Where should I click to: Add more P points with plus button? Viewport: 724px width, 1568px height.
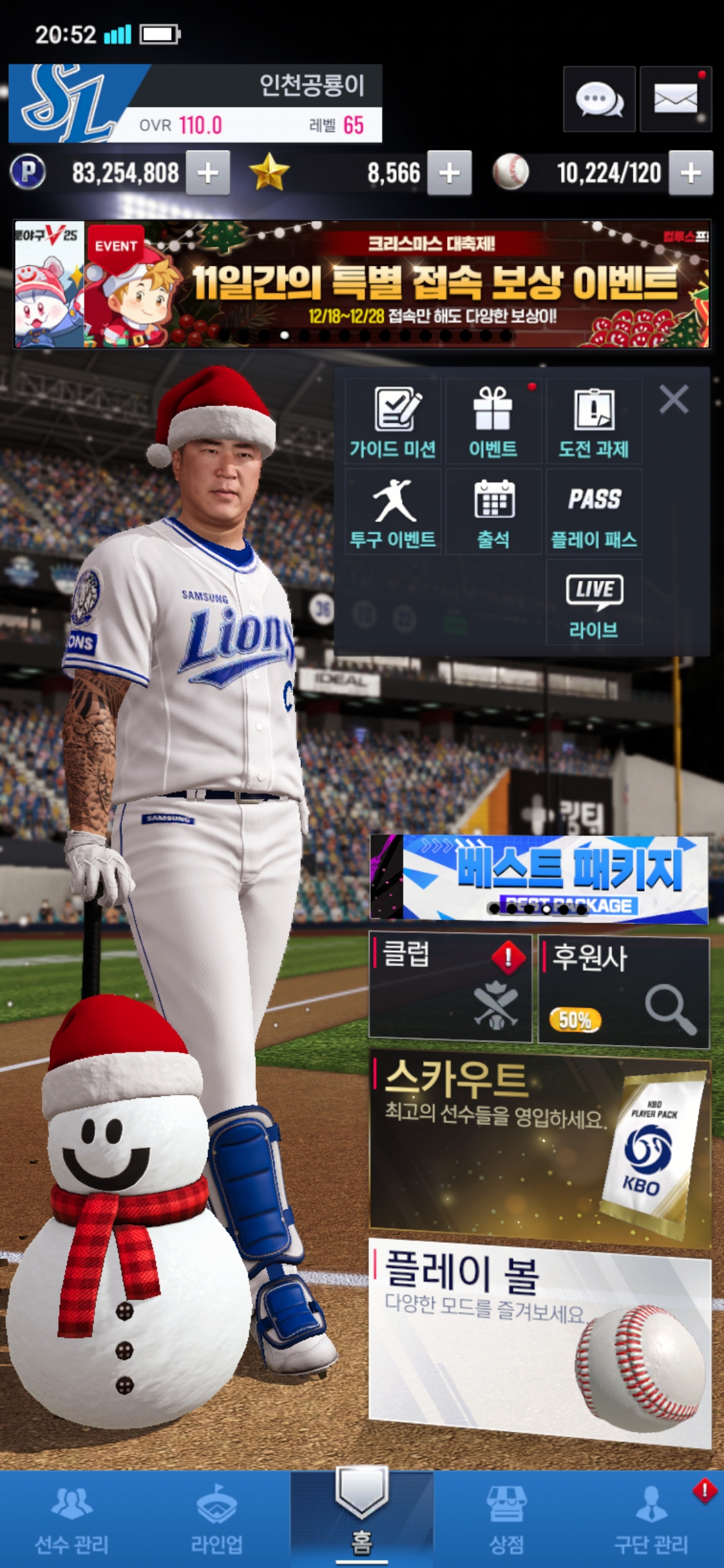pos(208,173)
